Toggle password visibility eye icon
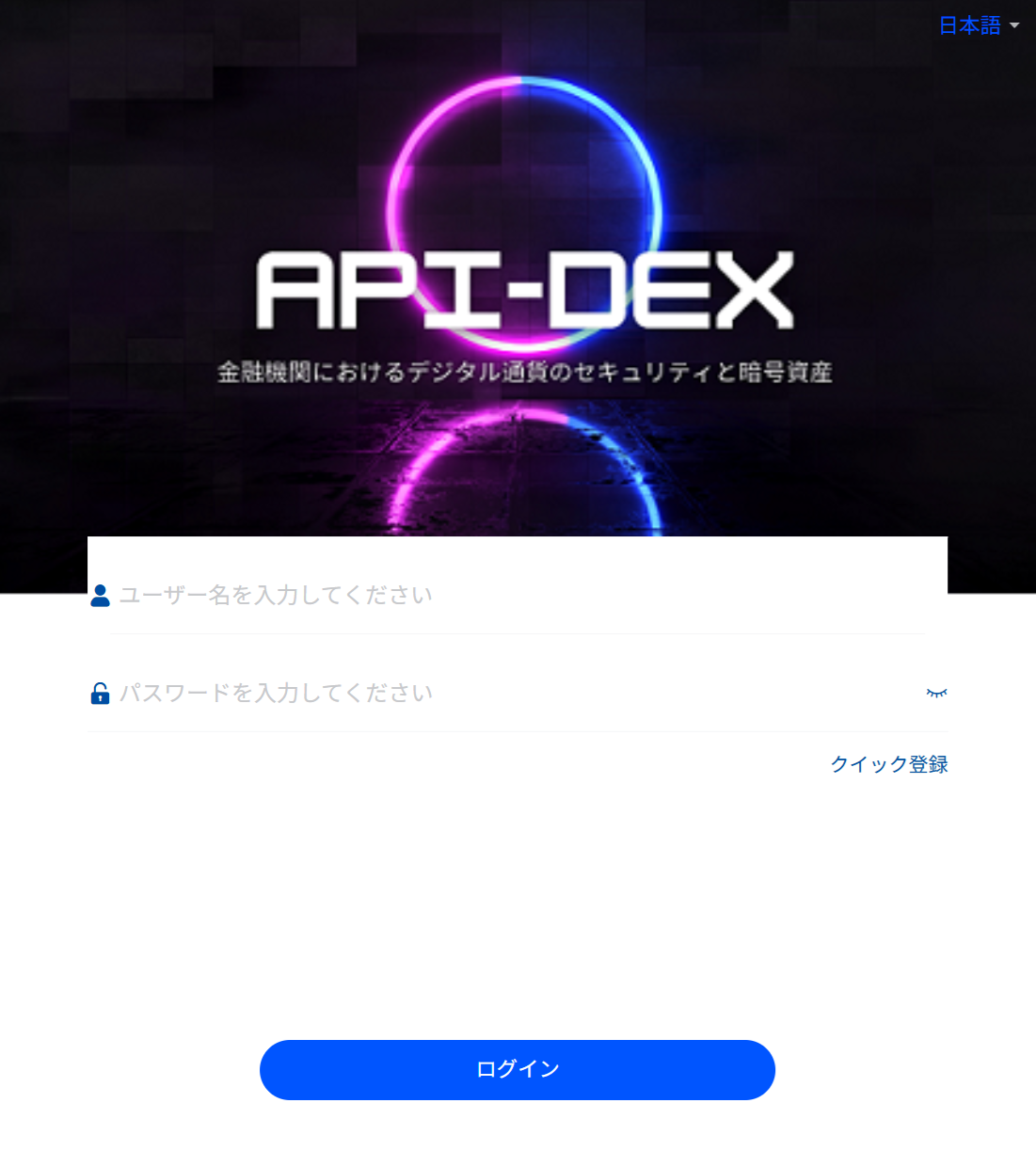Viewport: 1036px width, 1167px height. 936,694
